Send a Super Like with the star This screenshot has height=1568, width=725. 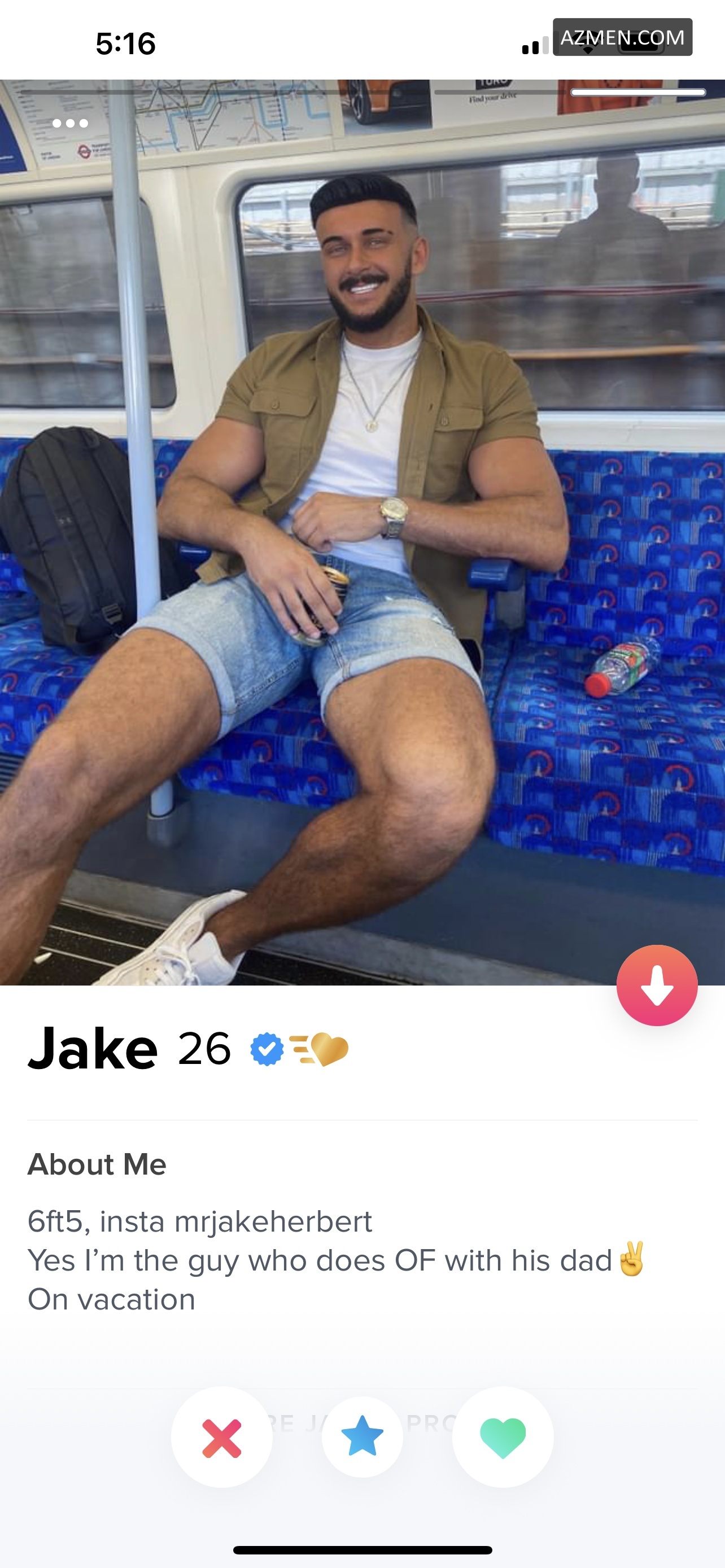pos(362,1436)
